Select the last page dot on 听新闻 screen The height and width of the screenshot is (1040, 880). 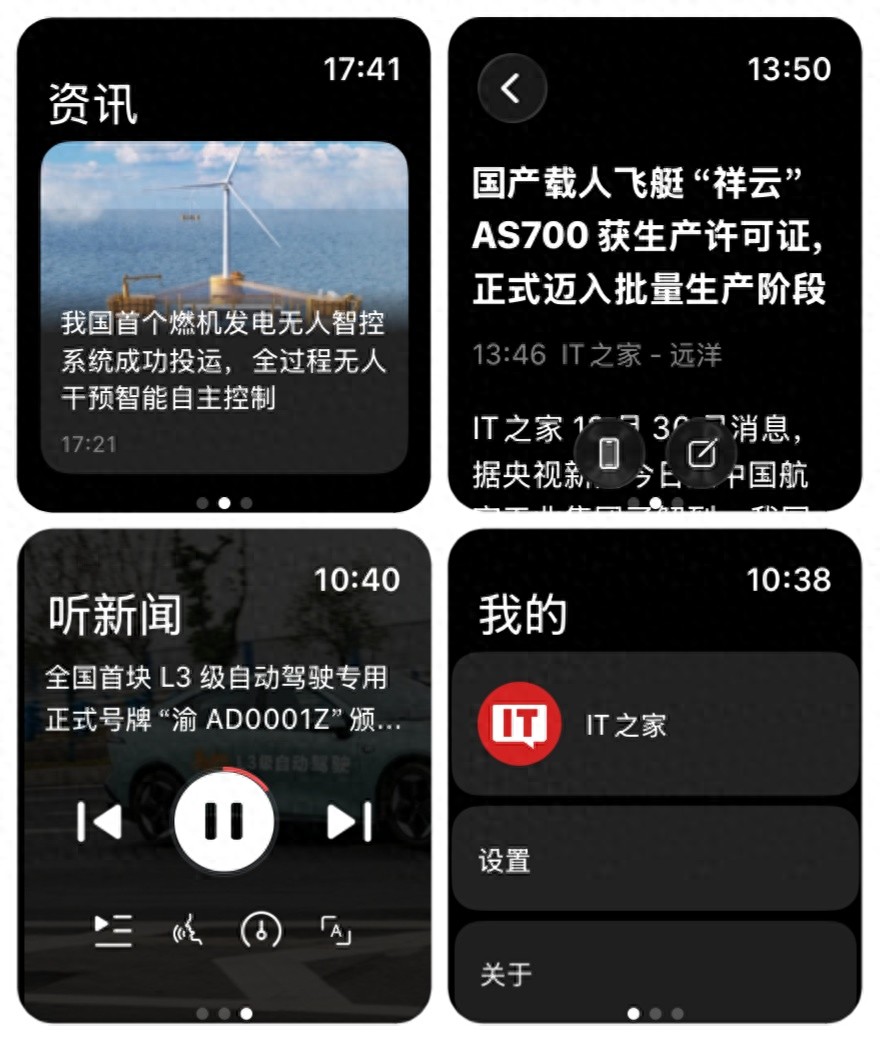pos(243,1014)
